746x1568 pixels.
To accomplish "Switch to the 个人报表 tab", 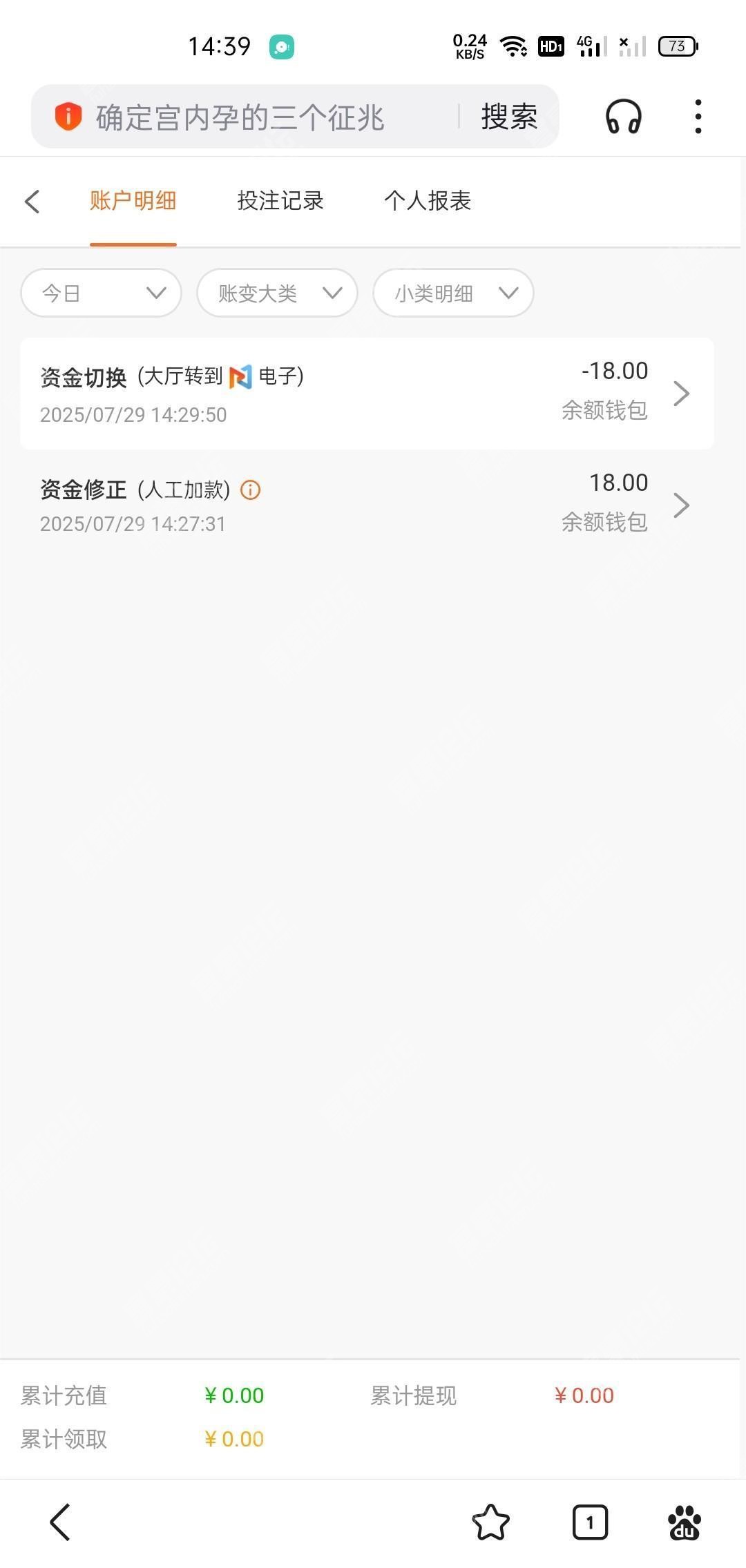I will click(x=428, y=201).
